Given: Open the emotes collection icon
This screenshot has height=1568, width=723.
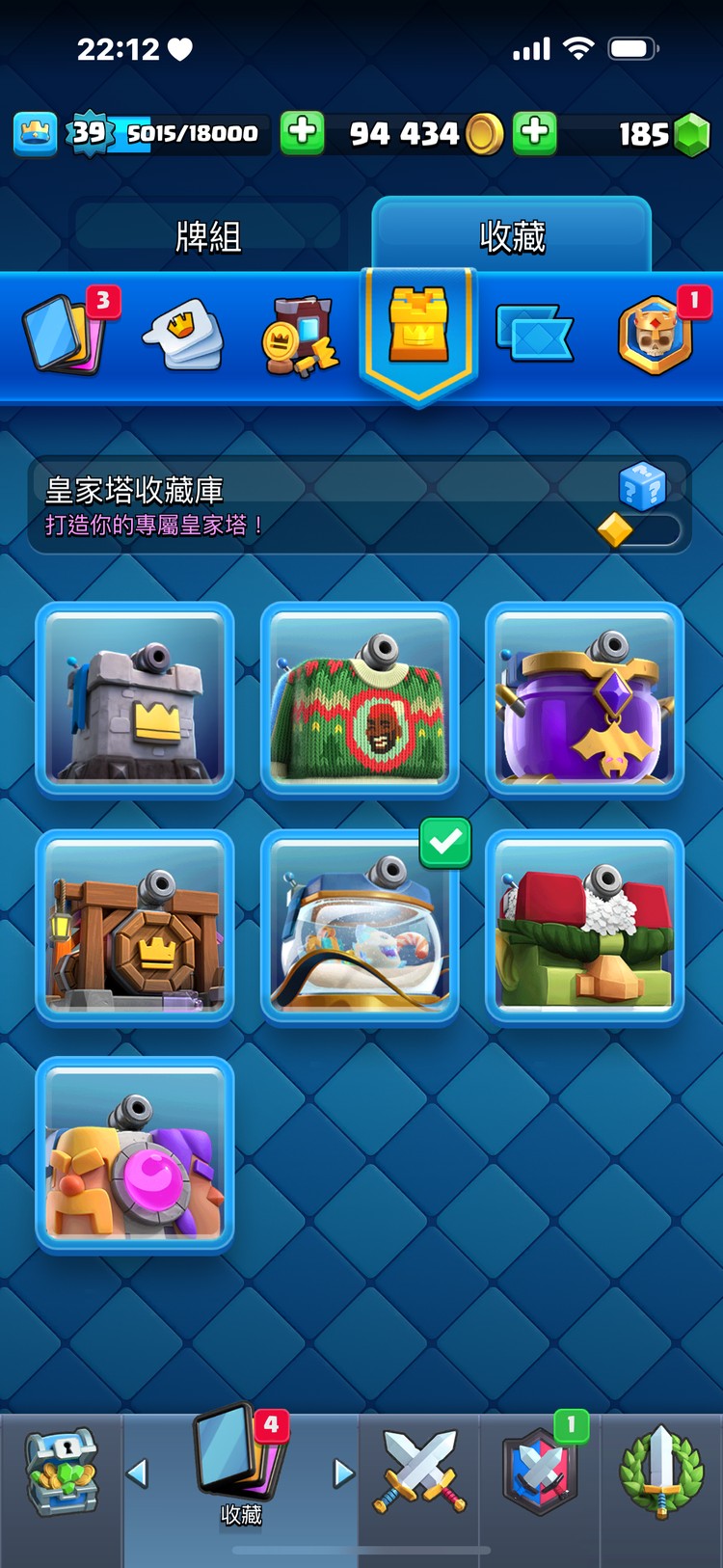Looking at the screenshot, I should click(x=183, y=335).
